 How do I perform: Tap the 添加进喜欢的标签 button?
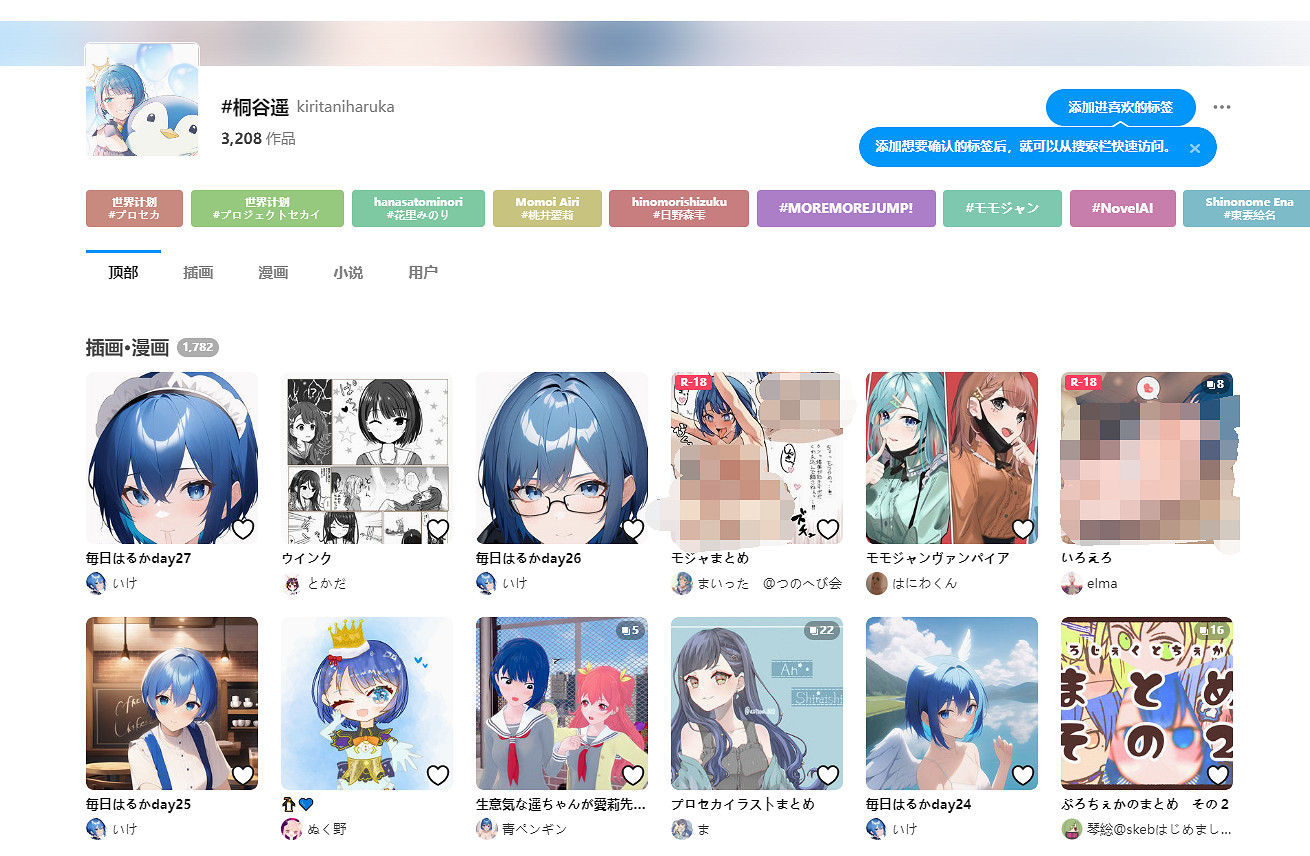(x=1120, y=107)
